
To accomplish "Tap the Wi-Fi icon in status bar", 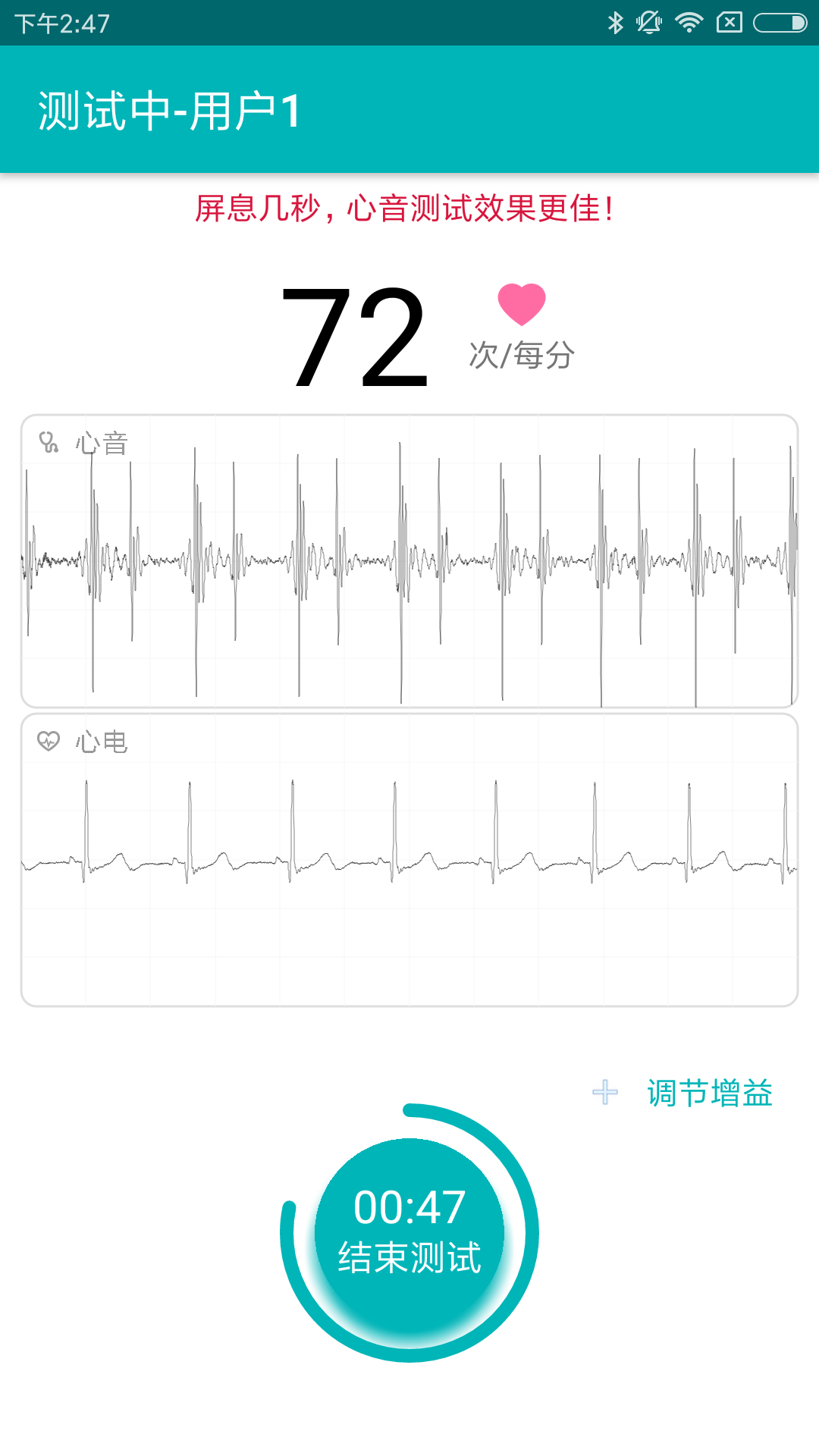I will pos(689,22).
